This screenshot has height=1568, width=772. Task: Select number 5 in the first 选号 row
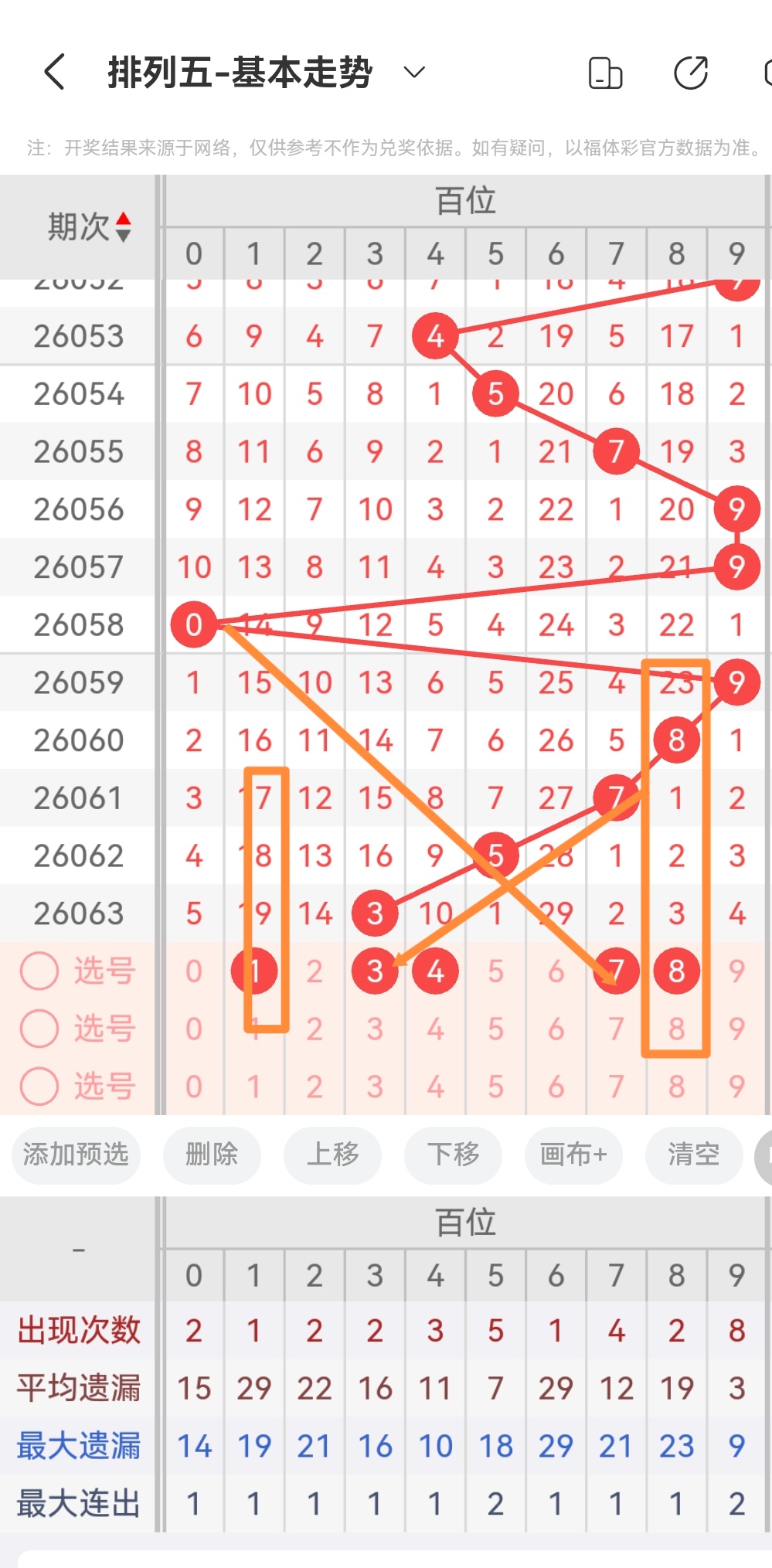pyautogui.click(x=495, y=971)
